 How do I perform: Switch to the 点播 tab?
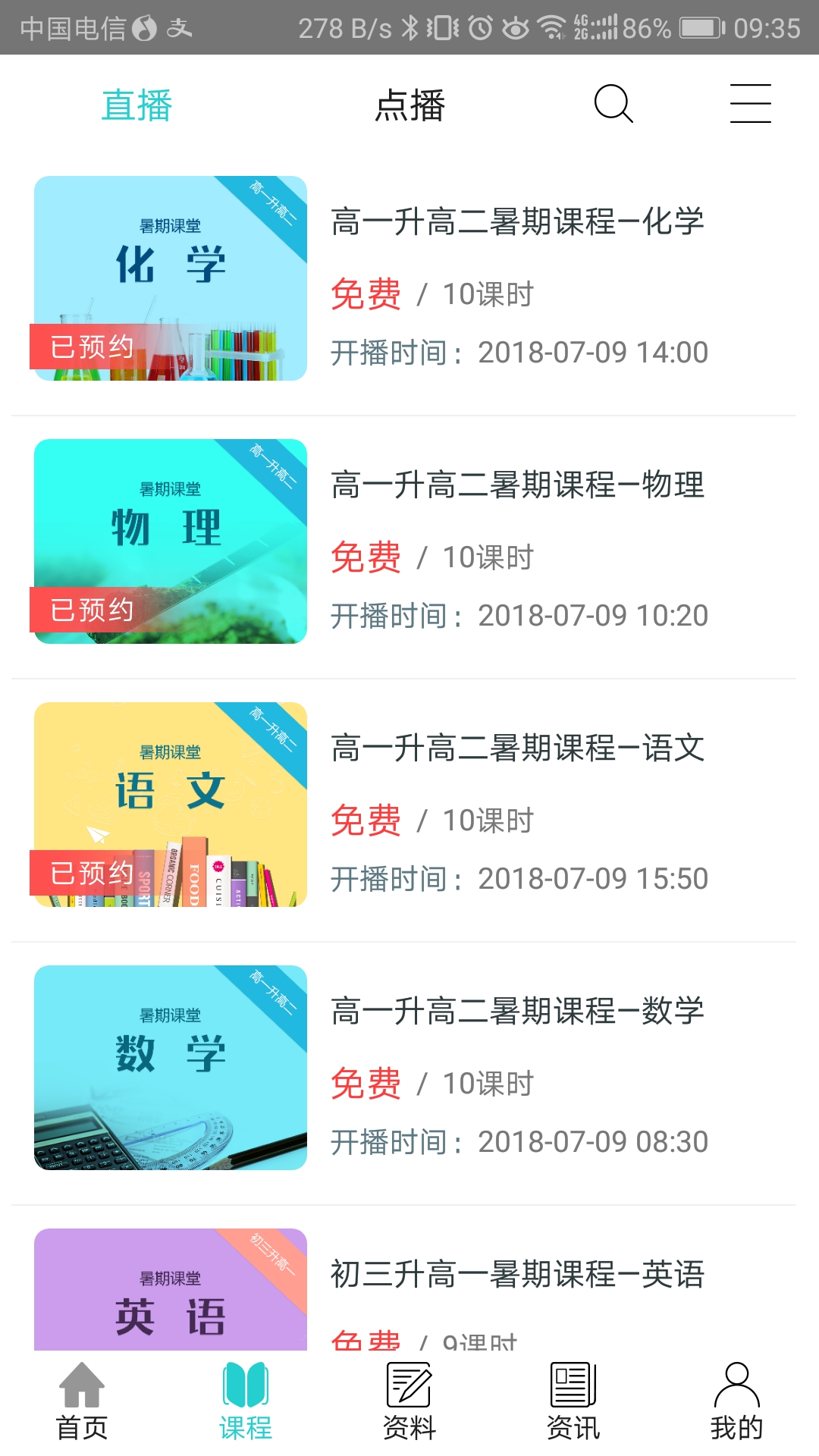(x=409, y=105)
